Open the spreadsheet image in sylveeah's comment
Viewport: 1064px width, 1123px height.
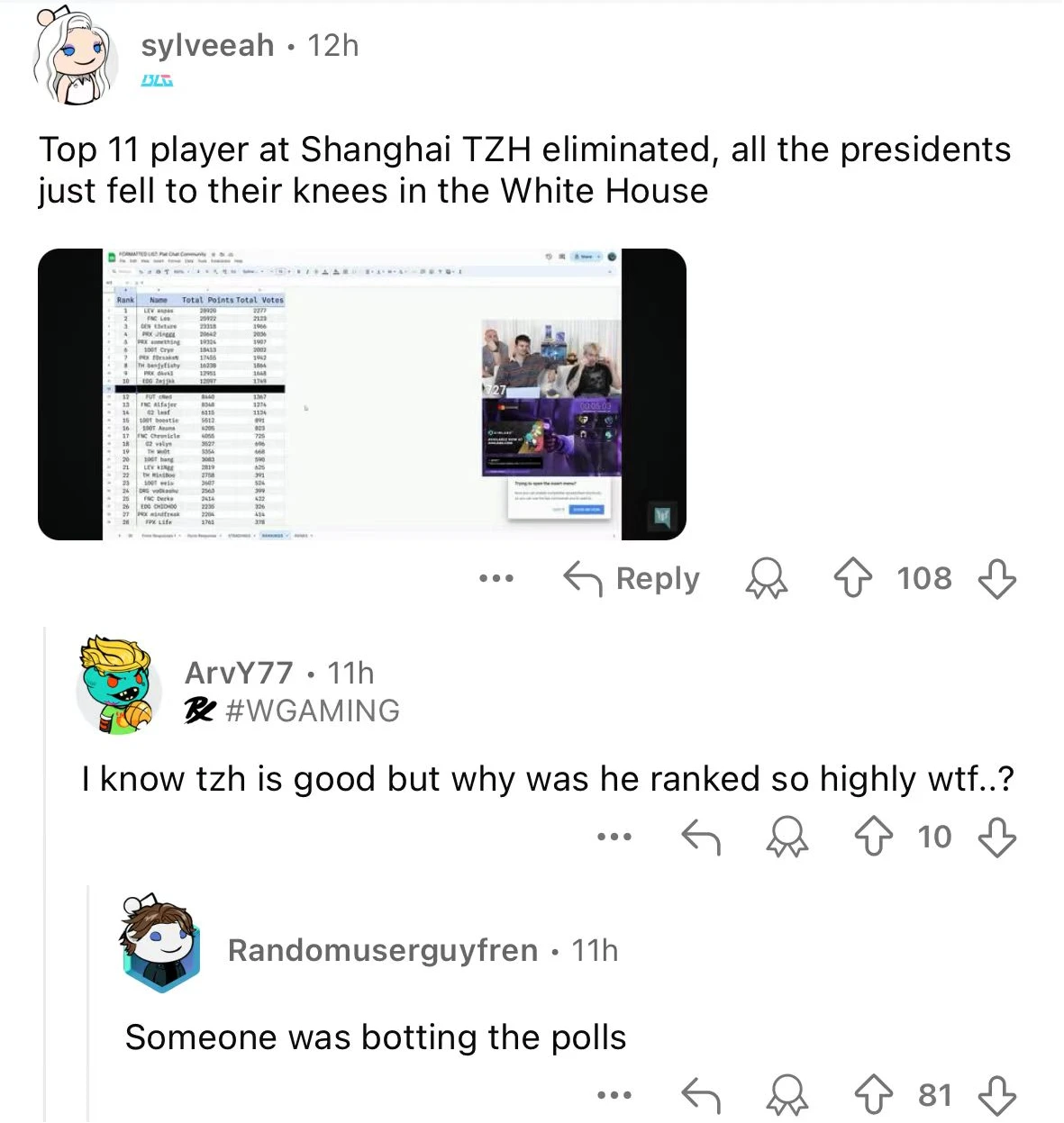point(361,394)
